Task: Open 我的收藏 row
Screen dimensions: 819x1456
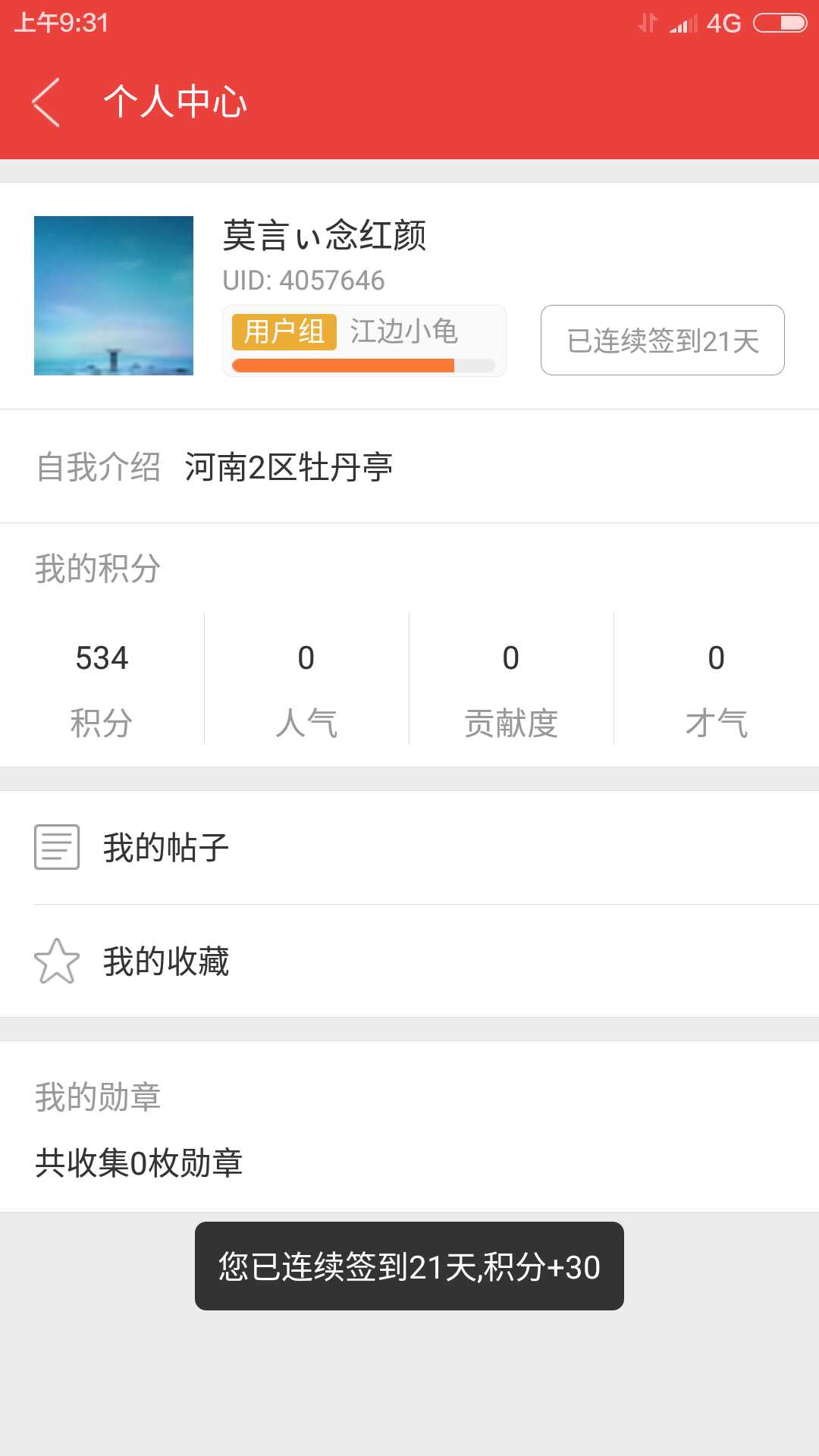Action: (409, 961)
